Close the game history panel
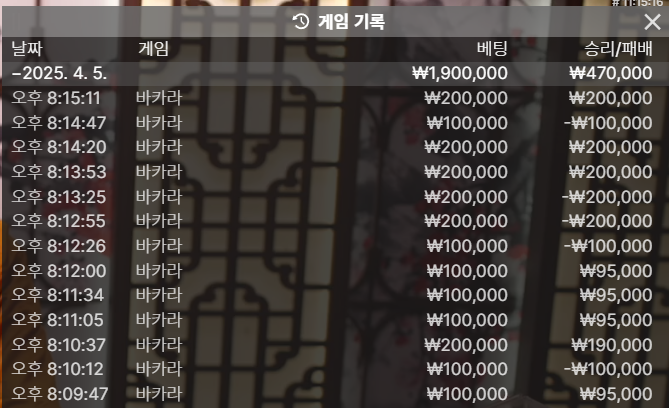The width and height of the screenshot is (669, 408). pos(652,22)
